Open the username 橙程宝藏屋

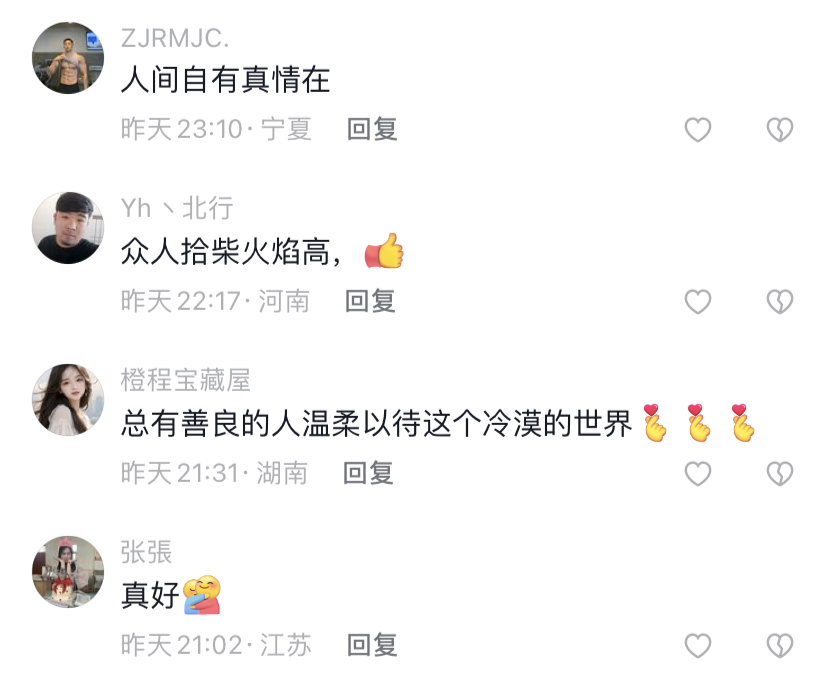[x=185, y=380]
